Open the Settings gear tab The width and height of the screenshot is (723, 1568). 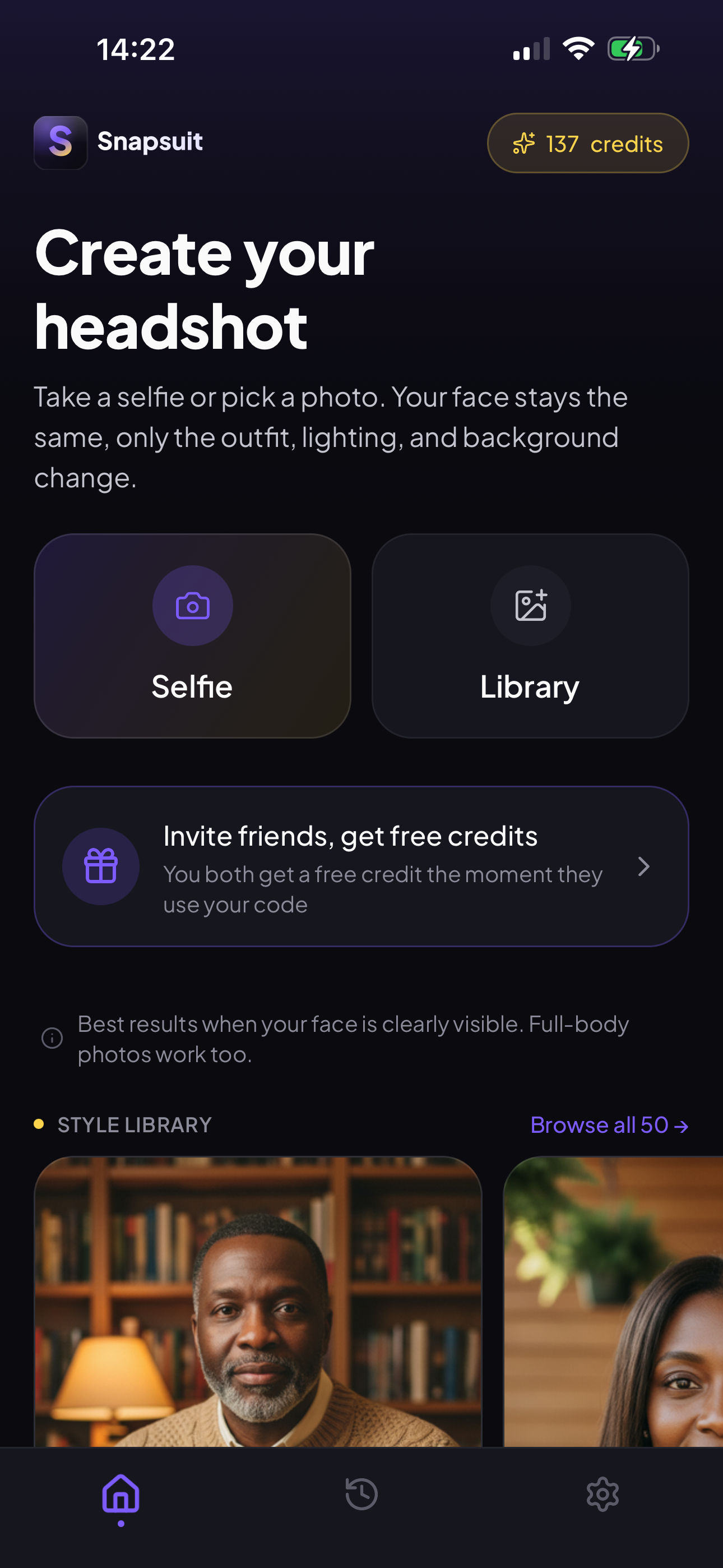coord(602,1494)
